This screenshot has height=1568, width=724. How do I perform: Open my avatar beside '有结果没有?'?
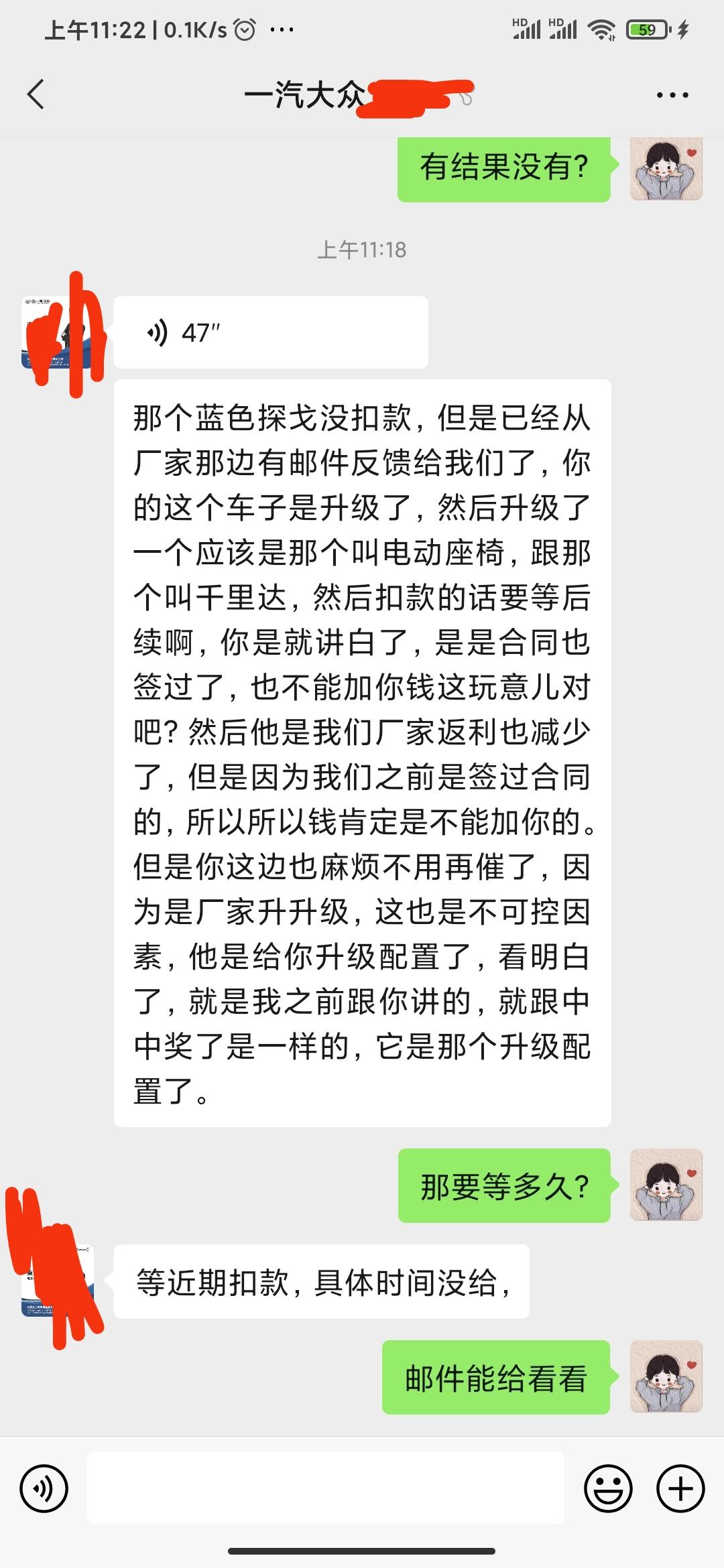click(x=666, y=168)
